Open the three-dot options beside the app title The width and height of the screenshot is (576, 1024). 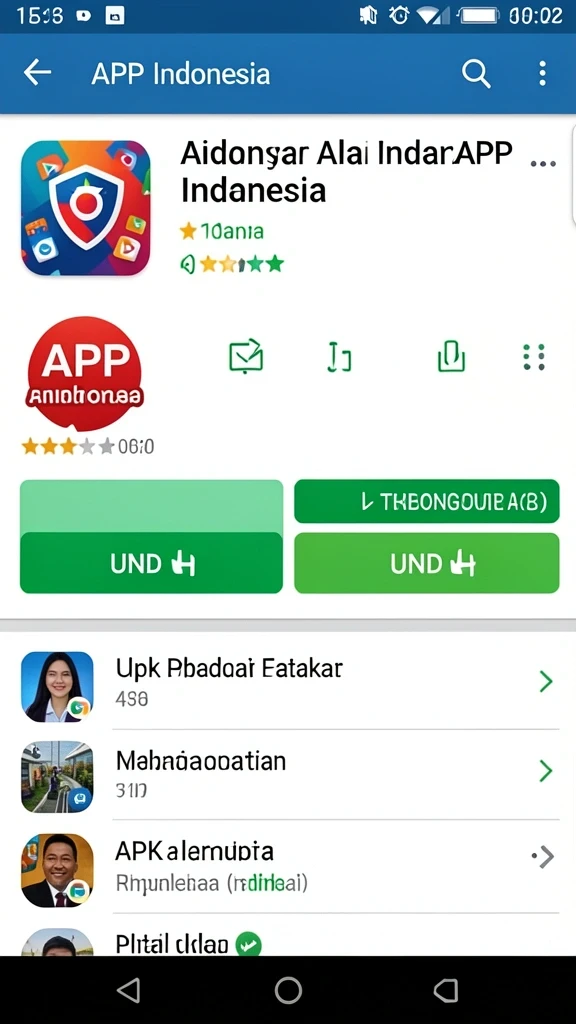point(543,164)
